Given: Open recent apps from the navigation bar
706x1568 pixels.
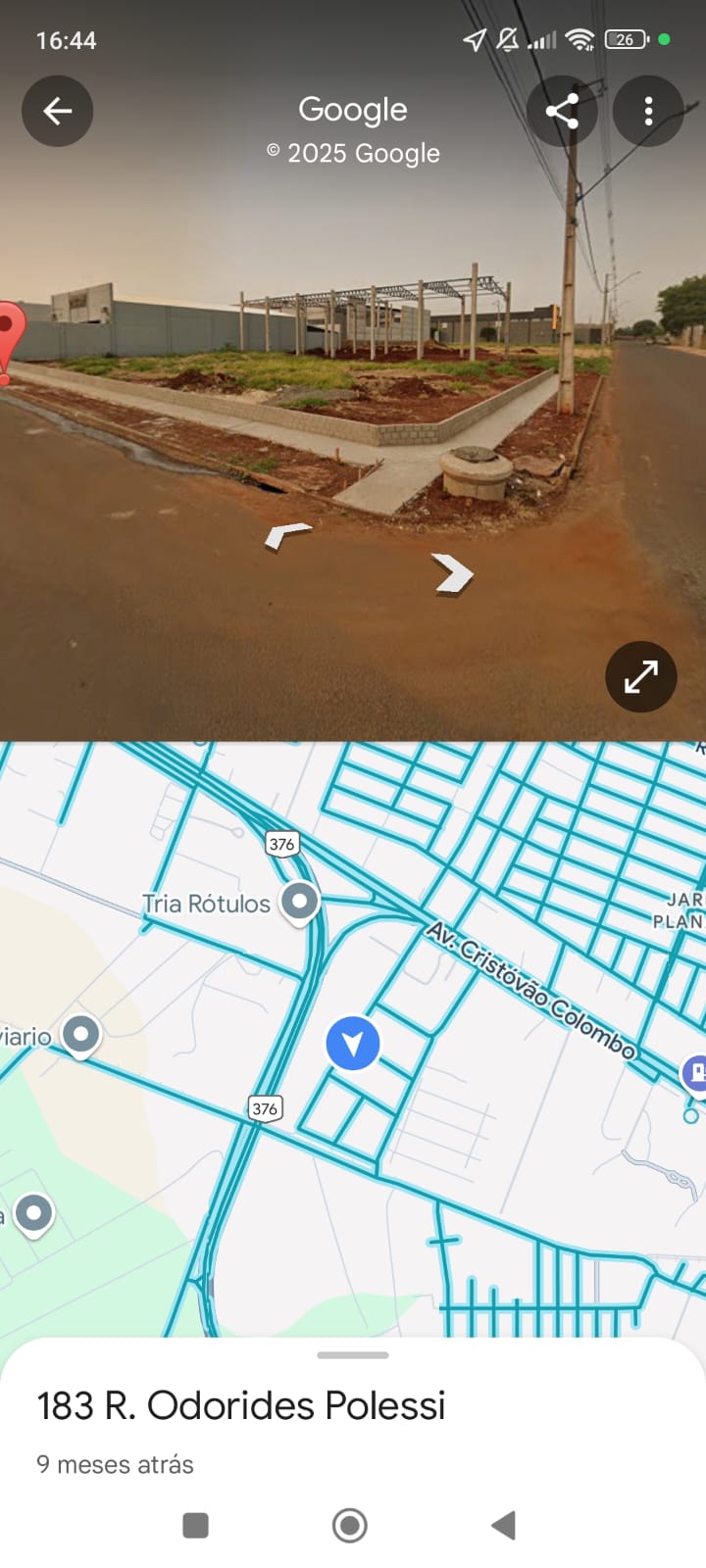Looking at the screenshot, I should [x=196, y=1525].
